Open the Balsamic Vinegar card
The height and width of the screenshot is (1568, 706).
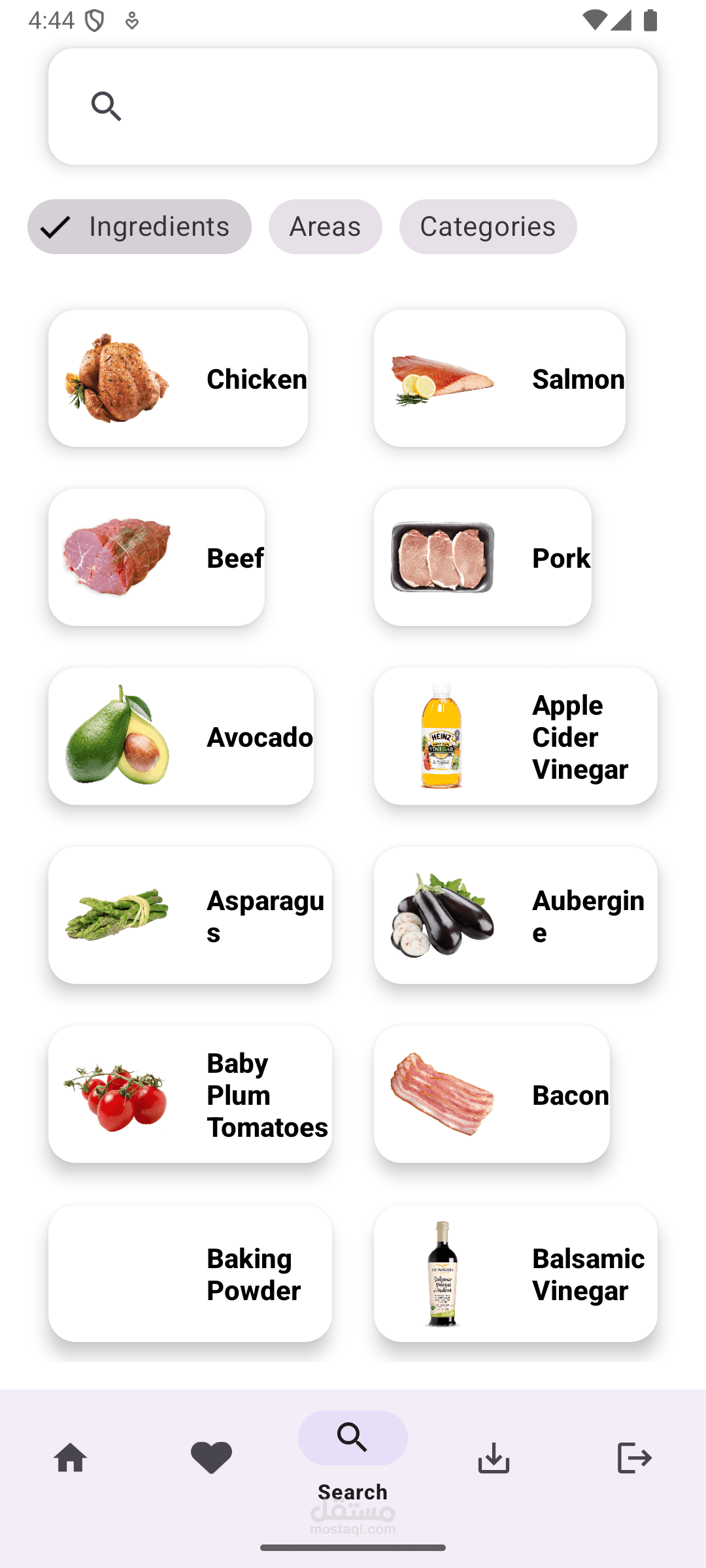coord(515,1273)
